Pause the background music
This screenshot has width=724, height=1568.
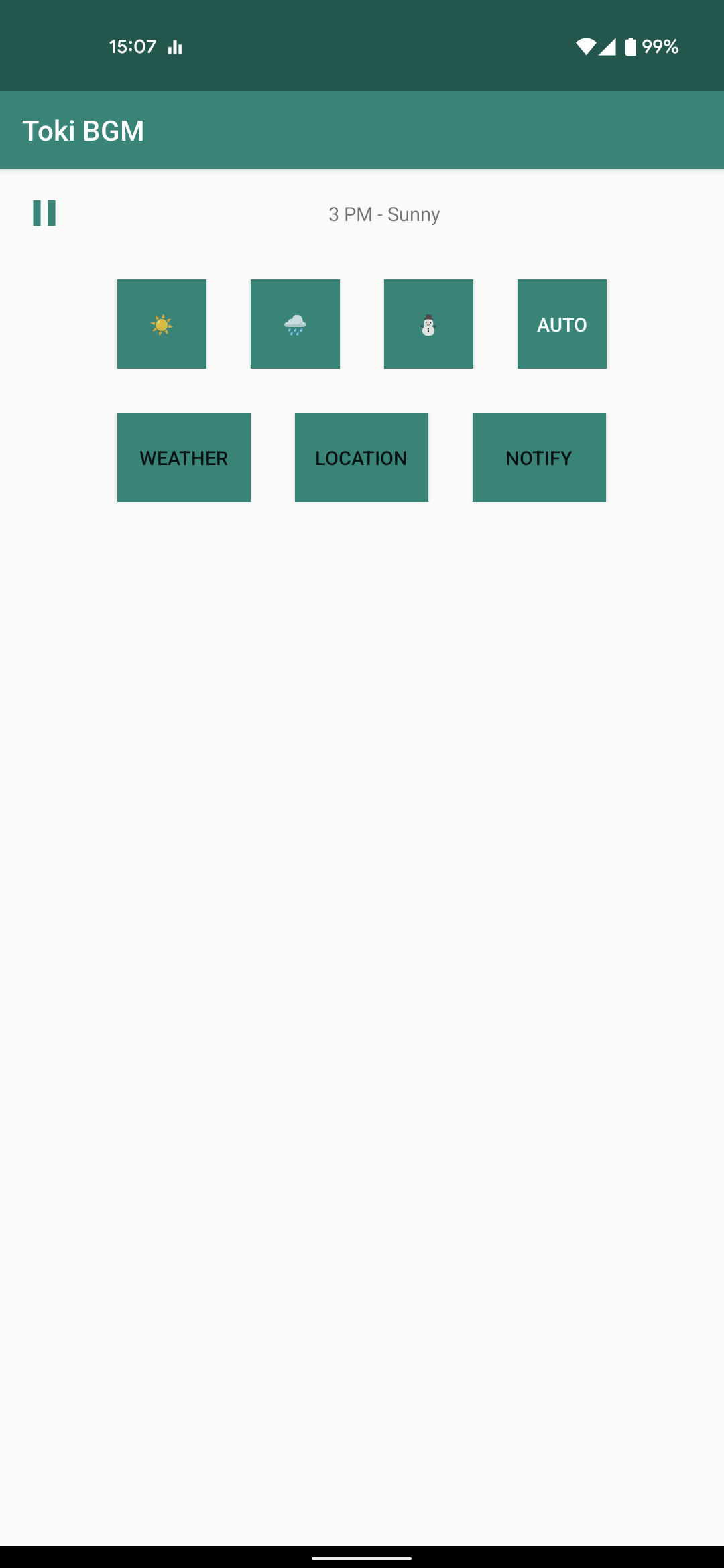tap(44, 213)
